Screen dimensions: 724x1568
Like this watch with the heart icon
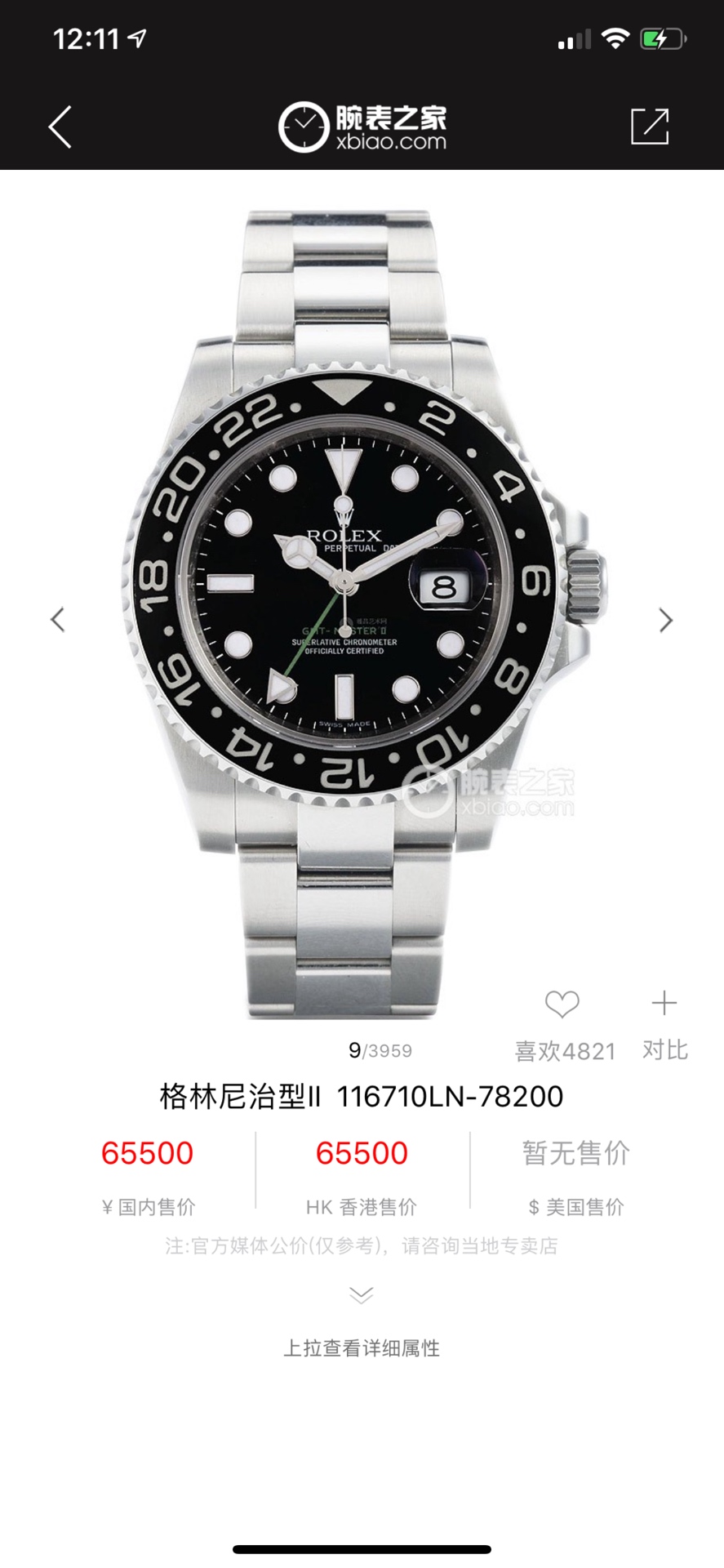coord(562,1004)
